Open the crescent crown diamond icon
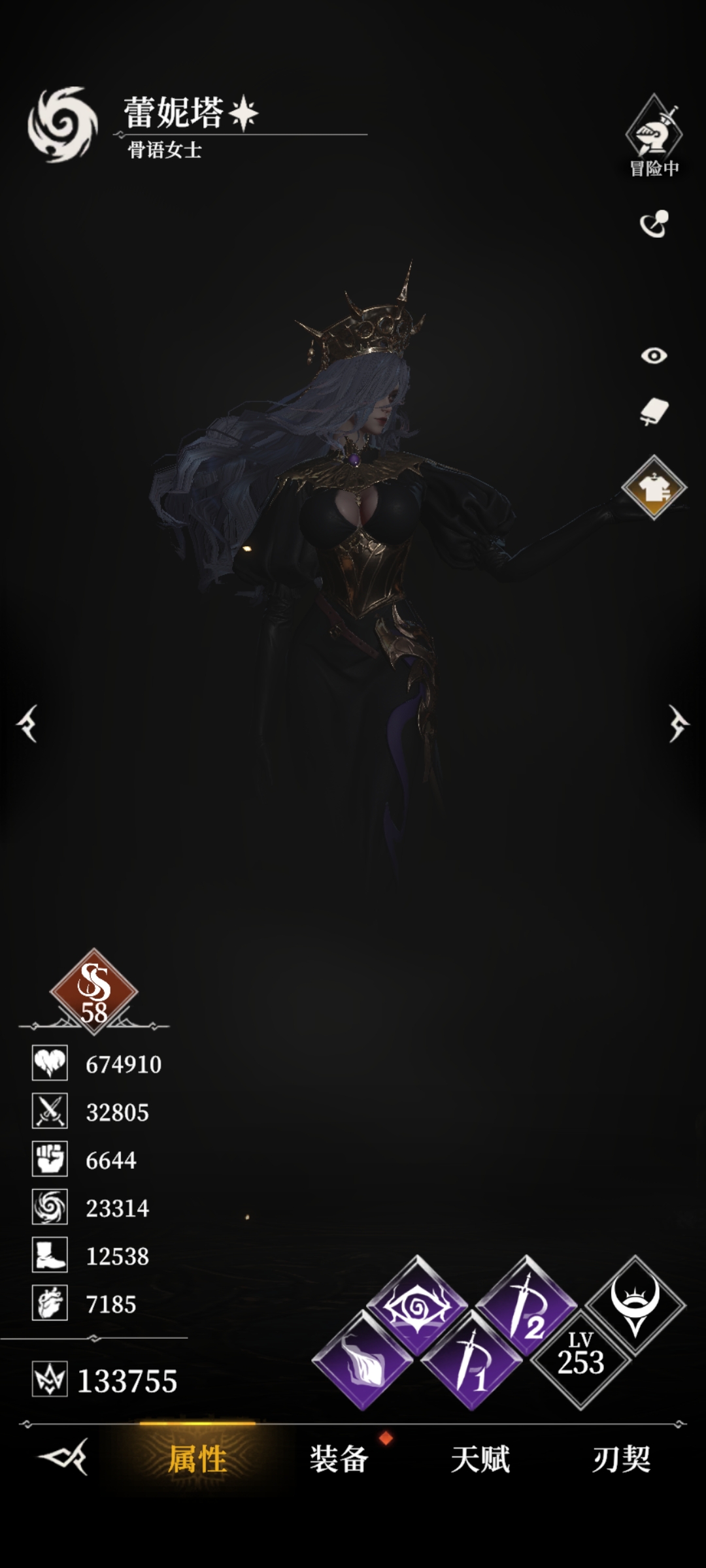This screenshot has width=706, height=1568. tap(635, 1304)
